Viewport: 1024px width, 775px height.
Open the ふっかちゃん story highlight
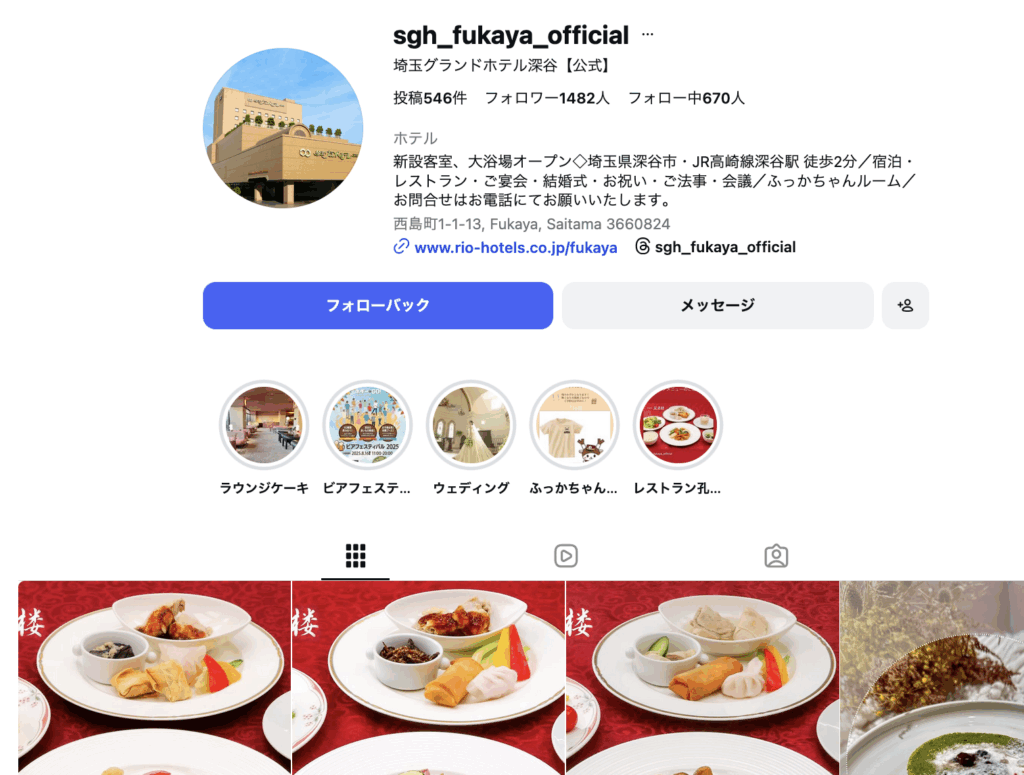click(x=574, y=425)
